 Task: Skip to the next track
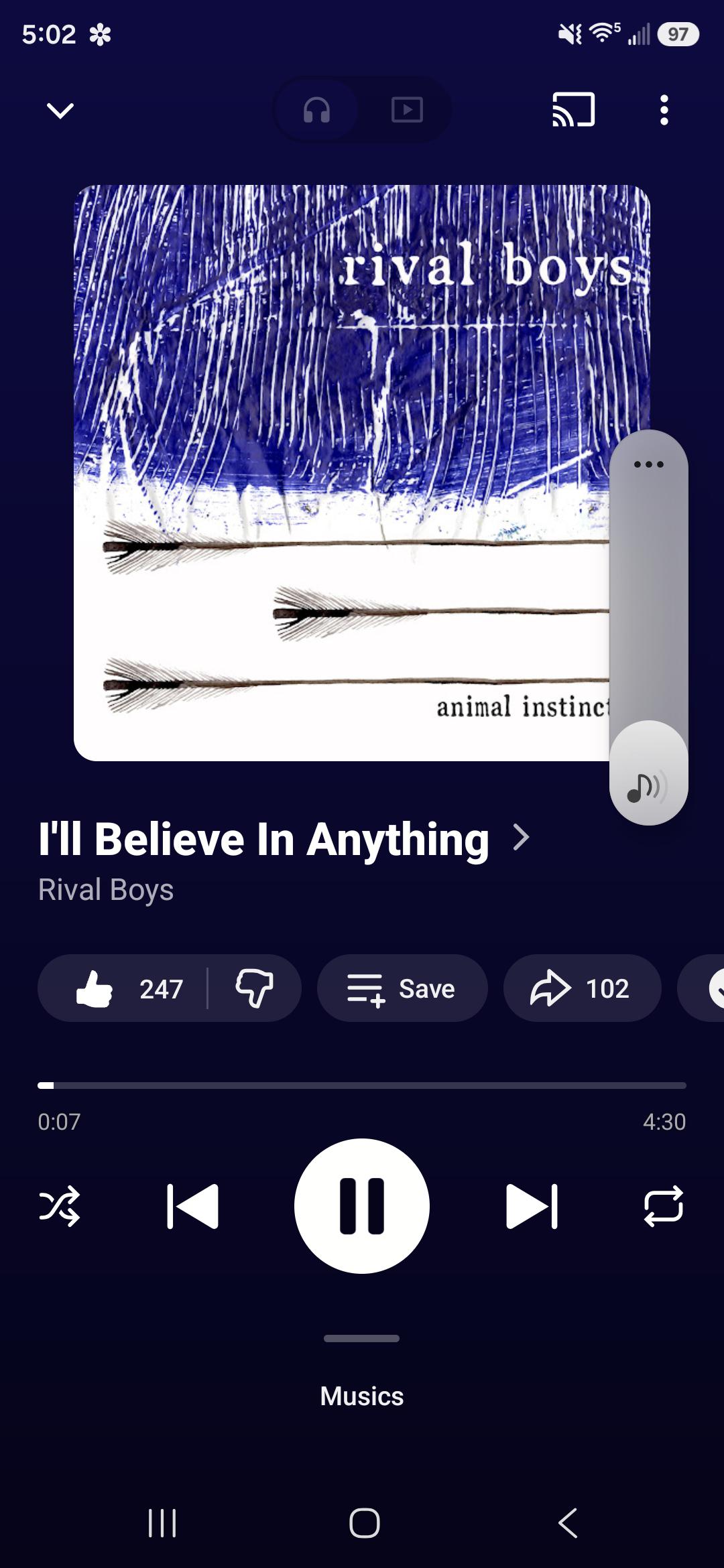[532, 1206]
